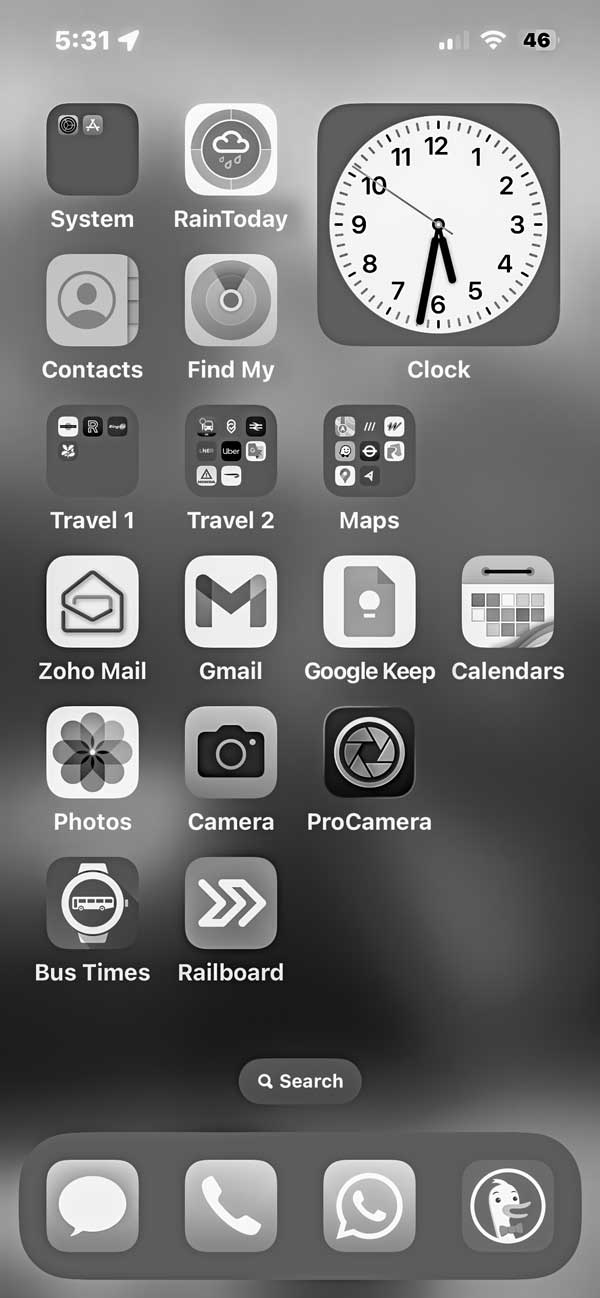Open the Gmail app

pos(231,602)
